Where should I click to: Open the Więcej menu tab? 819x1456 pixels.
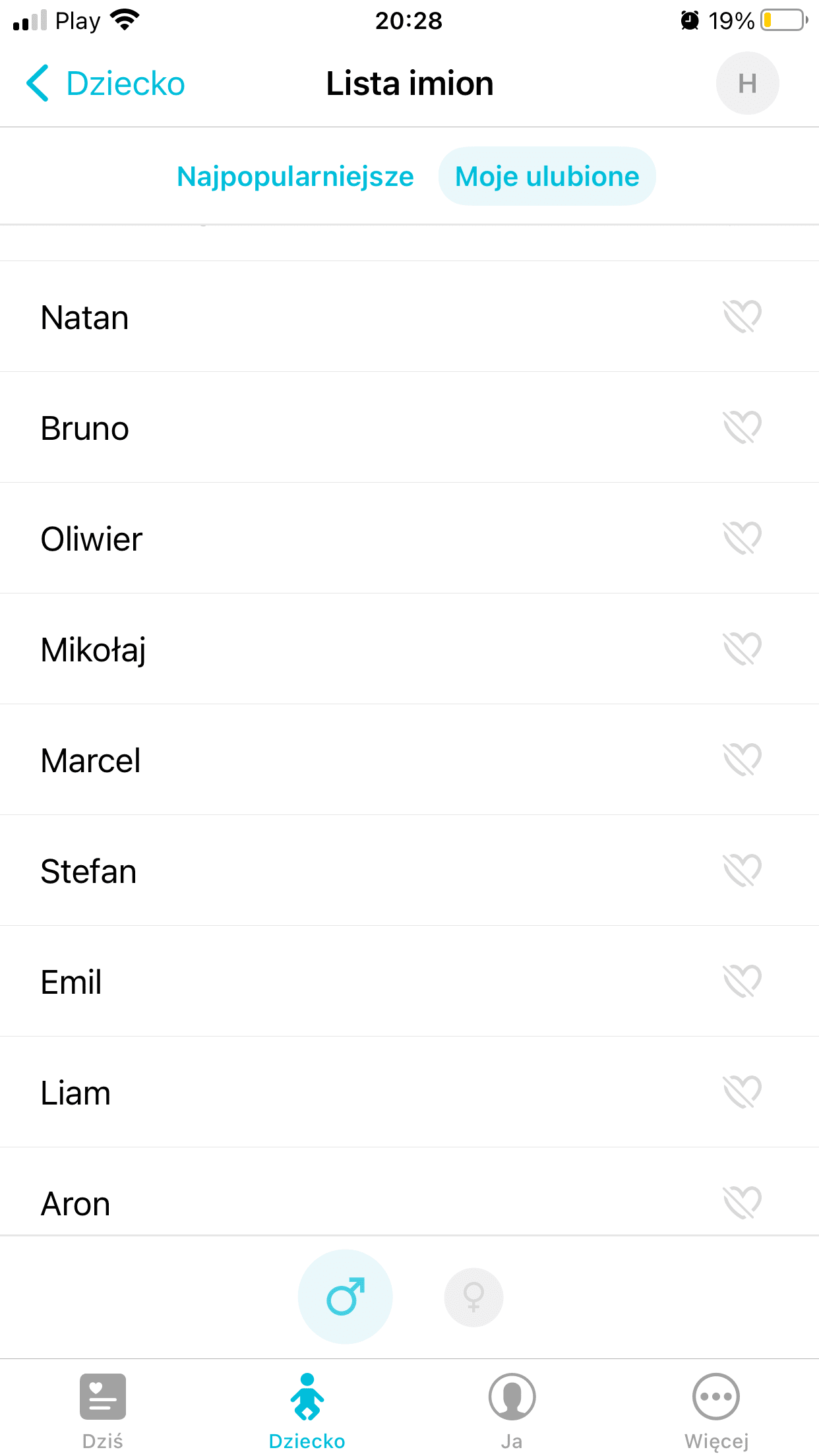(x=716, y=1411)
